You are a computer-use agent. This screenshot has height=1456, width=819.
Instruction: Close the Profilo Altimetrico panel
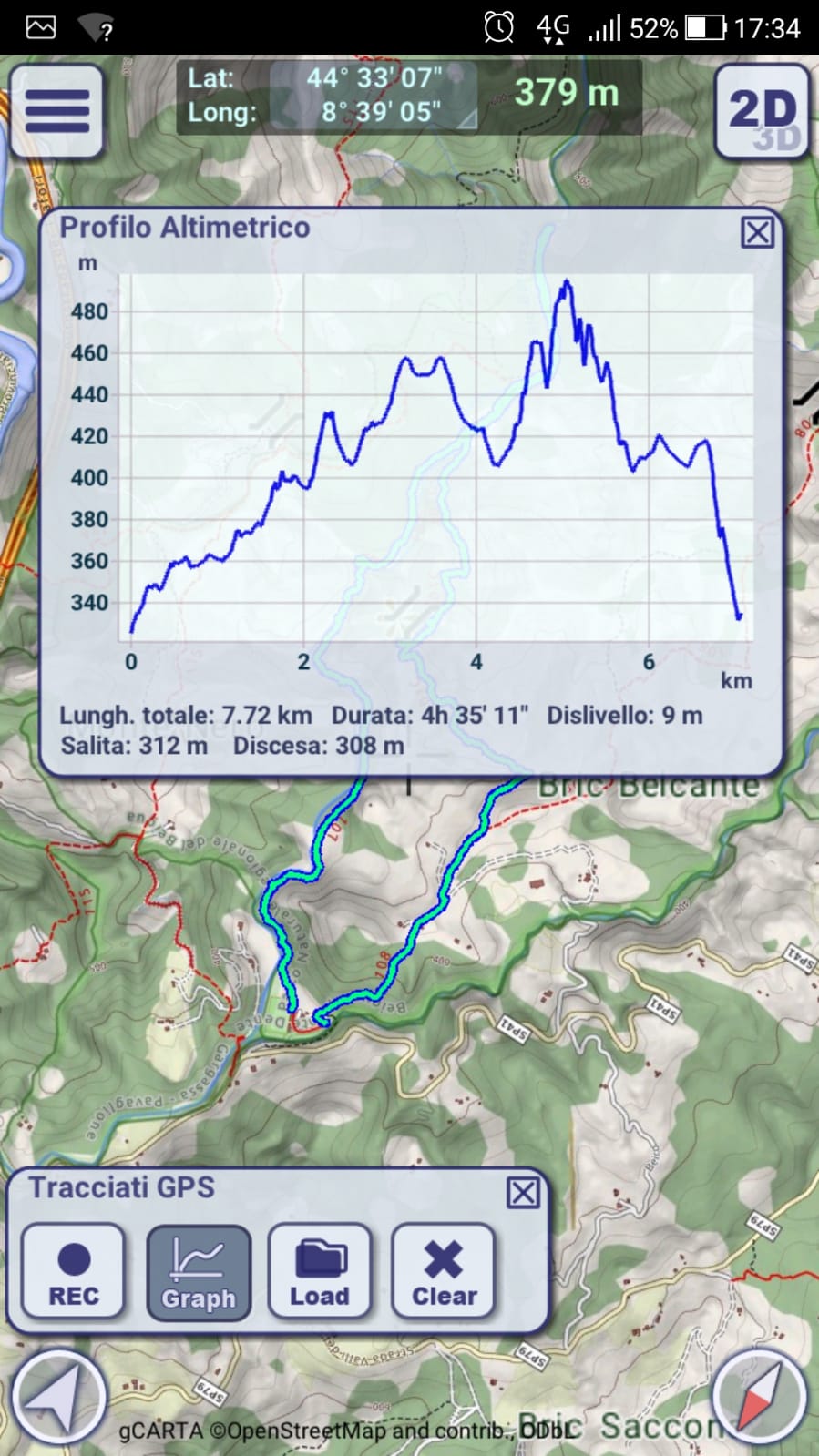click(757, 233)
